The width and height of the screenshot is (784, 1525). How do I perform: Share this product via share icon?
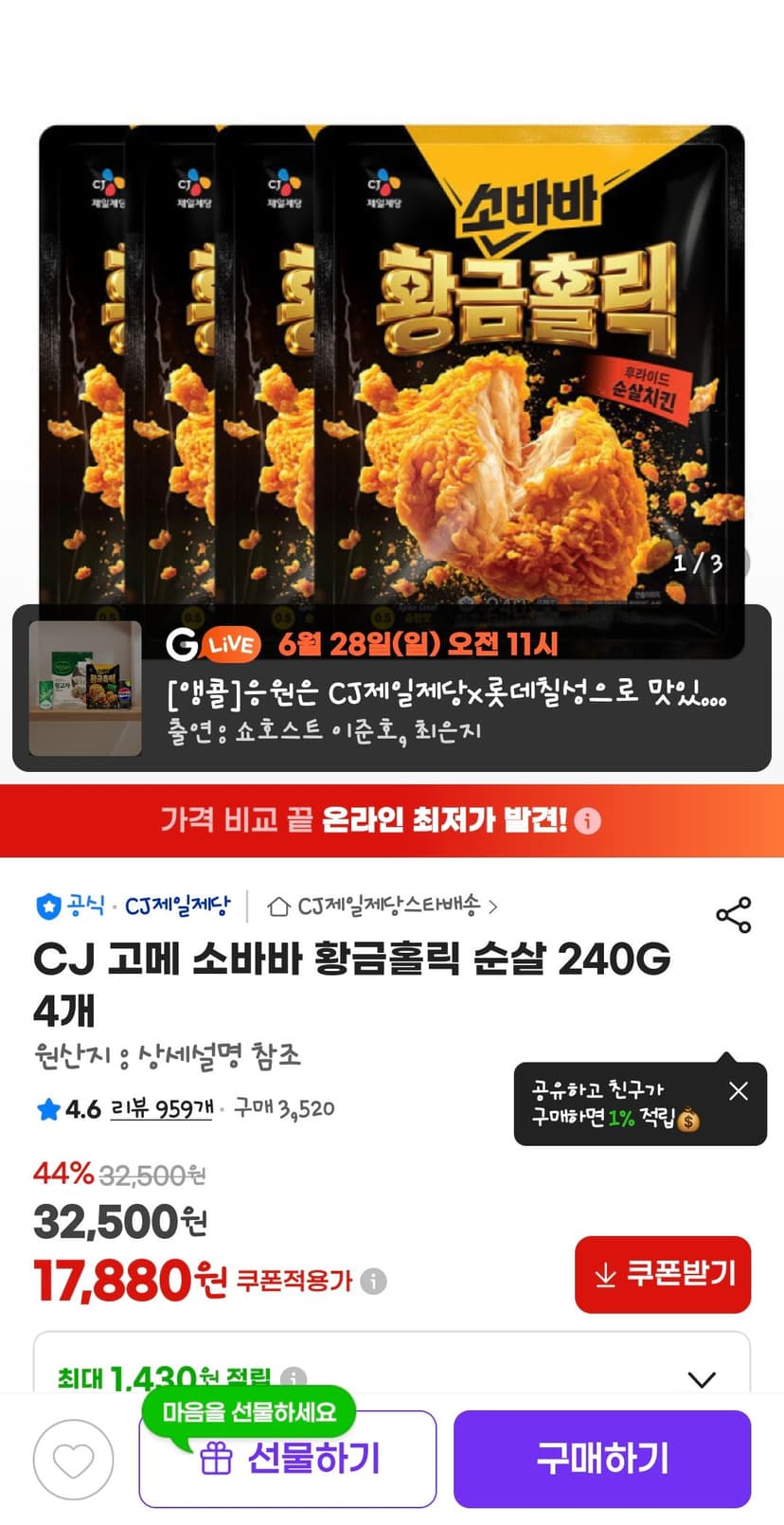click(734, 915)
